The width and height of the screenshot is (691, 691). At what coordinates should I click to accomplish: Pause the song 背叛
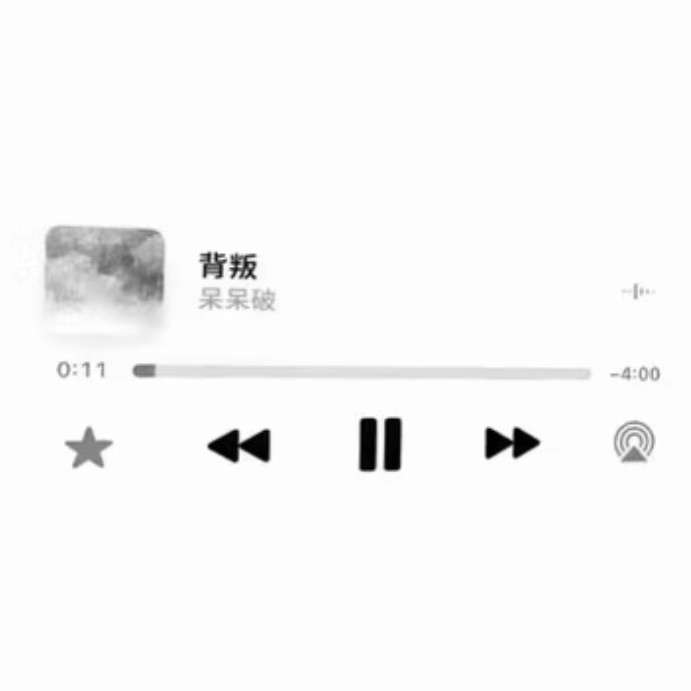[x=380, y=444]
